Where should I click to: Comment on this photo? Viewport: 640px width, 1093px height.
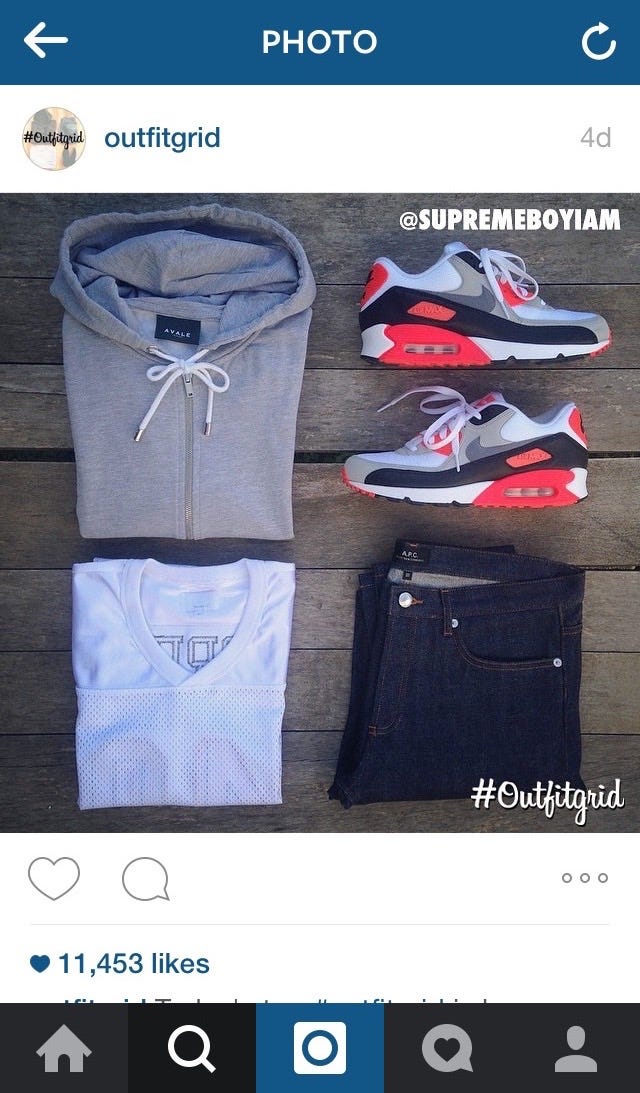pyautogui.click(x=145, y=879)
